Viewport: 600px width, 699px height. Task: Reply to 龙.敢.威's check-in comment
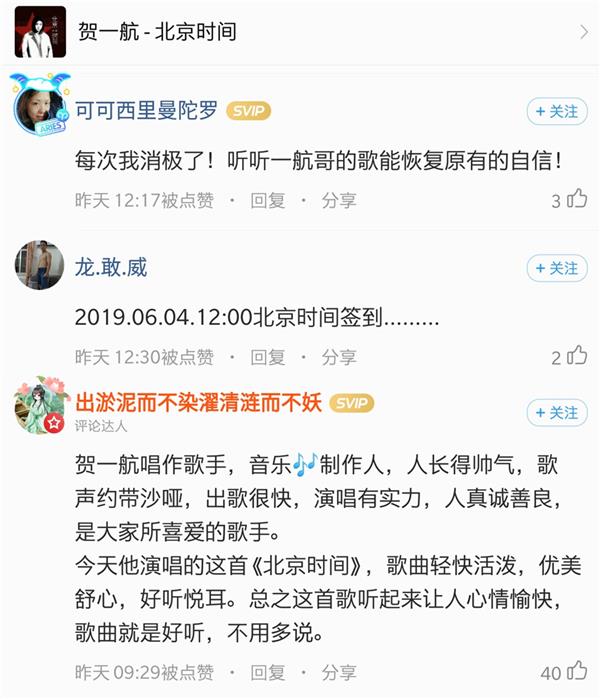(268, 357)
